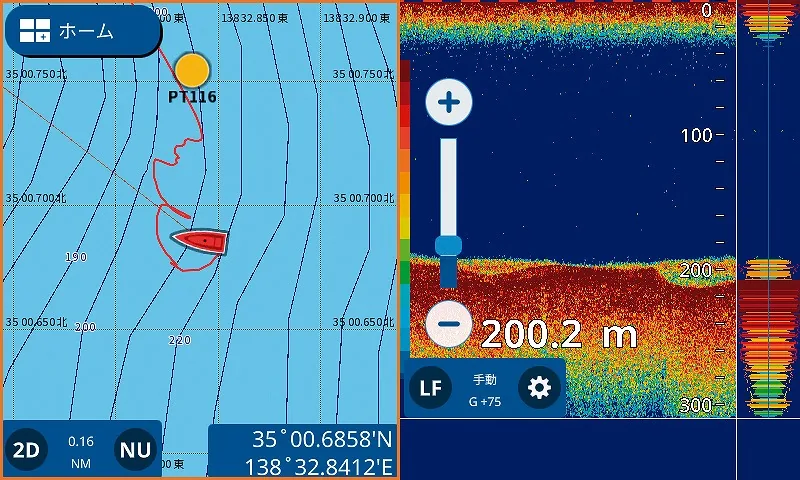
Task: Open fish finder gear settings
Action: [539, 388]
